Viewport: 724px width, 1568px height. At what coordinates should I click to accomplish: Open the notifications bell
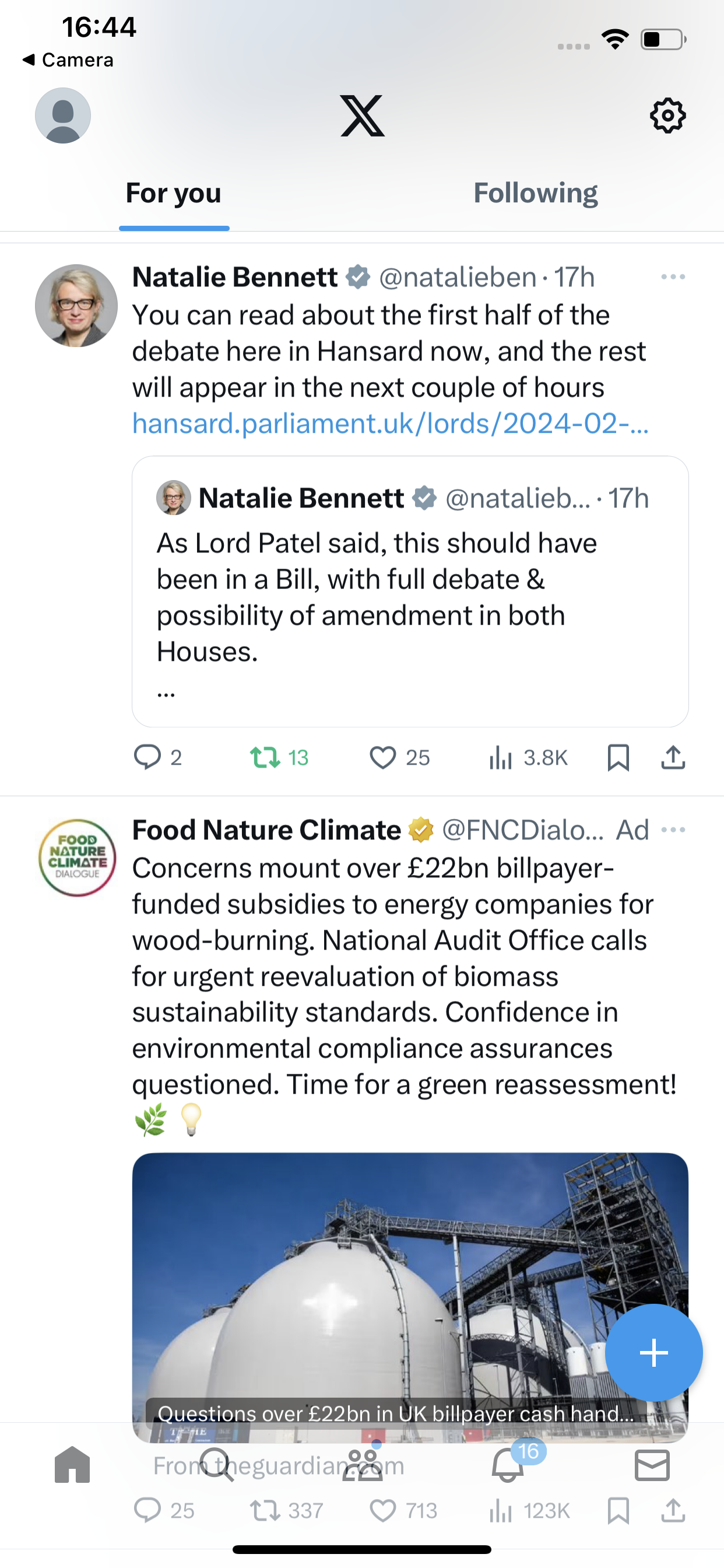pyautogui.click(x=507, y=1464)
